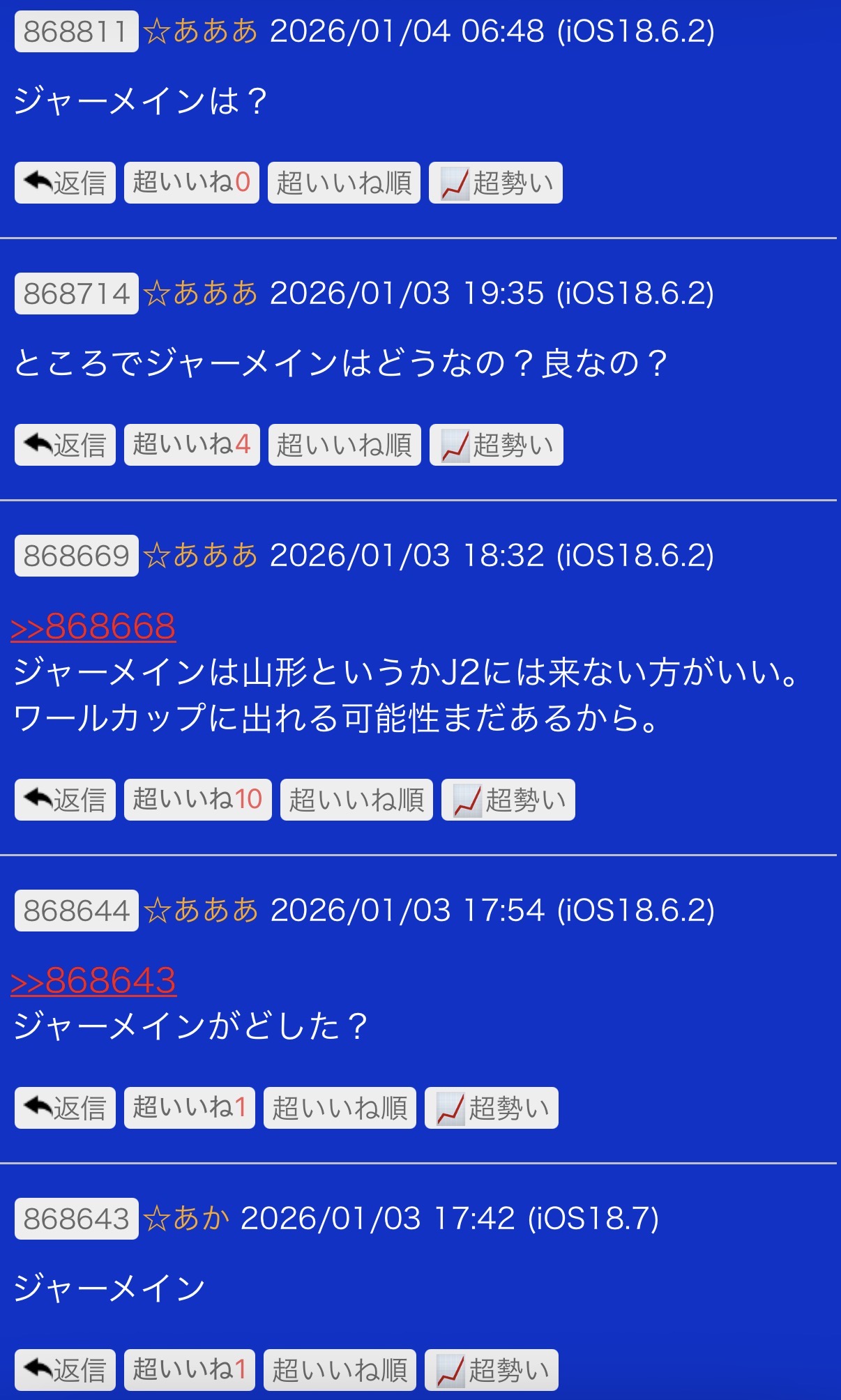Viewport: 841px width, 1400px height.
Task: Open 超勢い under post 868644
Action: pyautogui.click(x=491, y=1108)
